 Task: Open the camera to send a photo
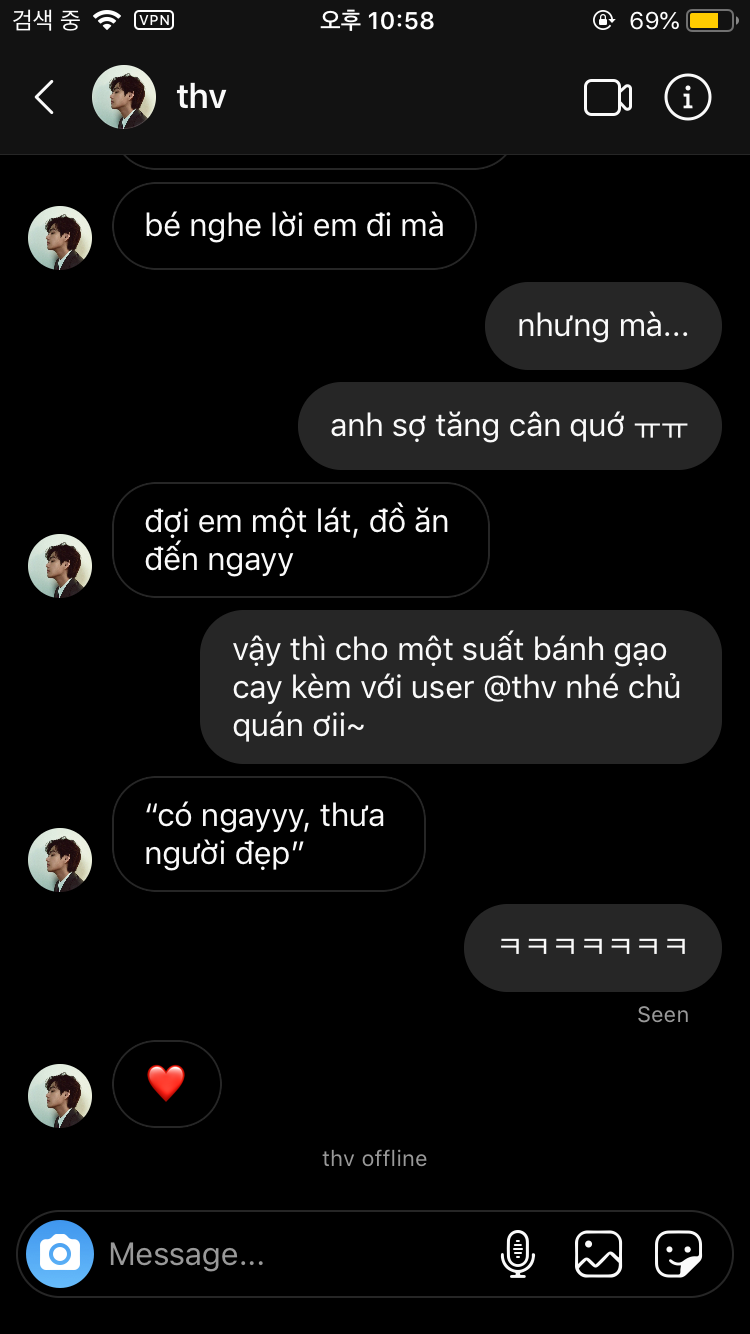pyautogui.click(x=60, y=1253)
